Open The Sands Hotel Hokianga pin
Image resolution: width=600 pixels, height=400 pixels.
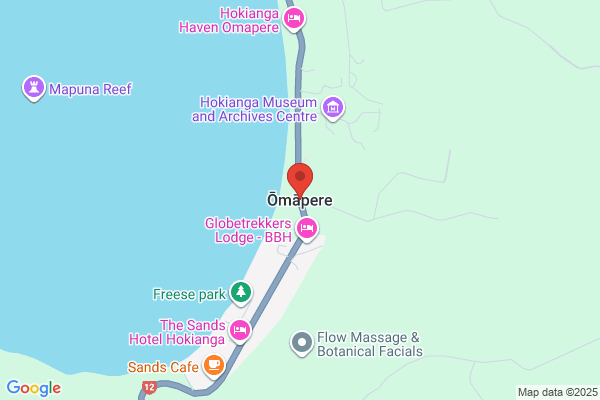(239, 330)
